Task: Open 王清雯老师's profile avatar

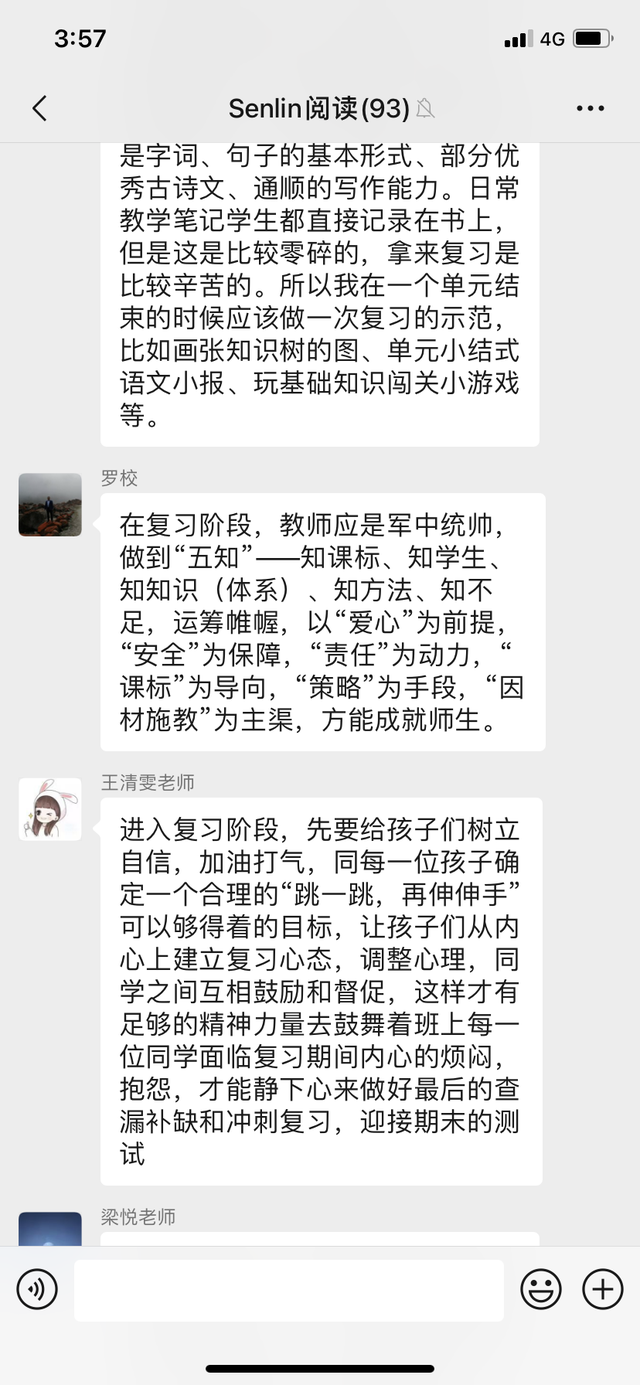Action: click(x=50, y=809)
